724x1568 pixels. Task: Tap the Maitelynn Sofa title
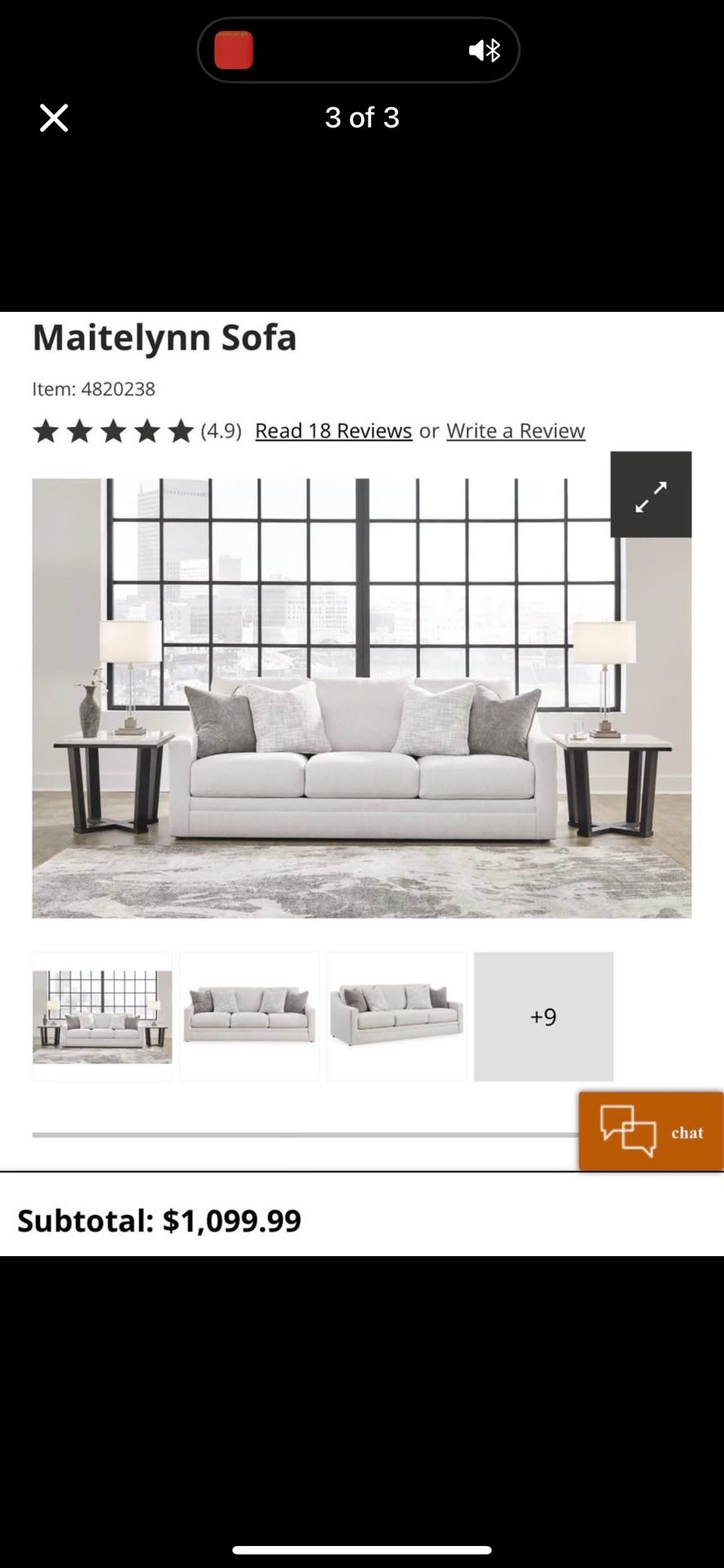coord(164,337)
